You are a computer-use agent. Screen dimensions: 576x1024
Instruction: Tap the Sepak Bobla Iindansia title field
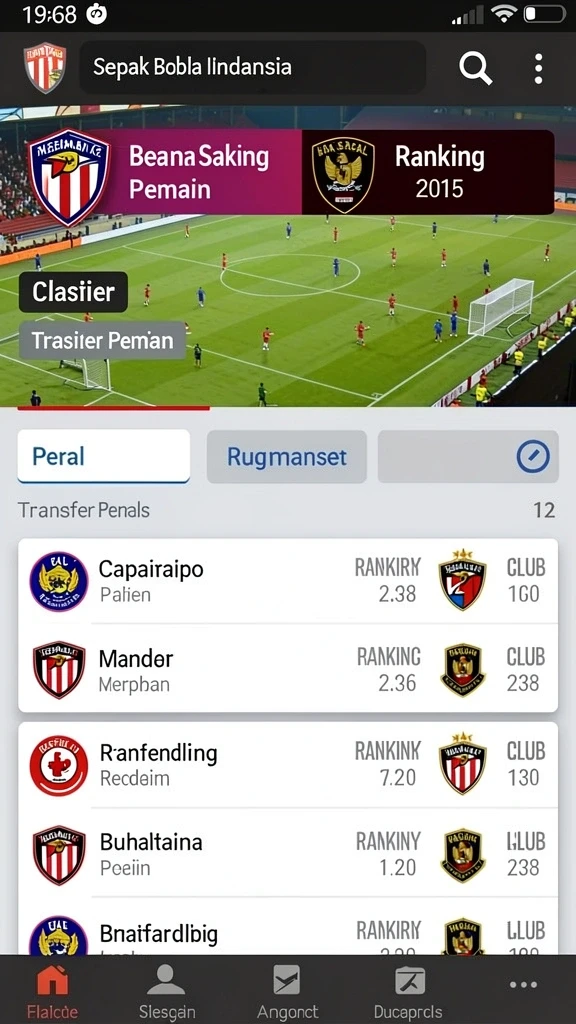(x=253, y=67)
